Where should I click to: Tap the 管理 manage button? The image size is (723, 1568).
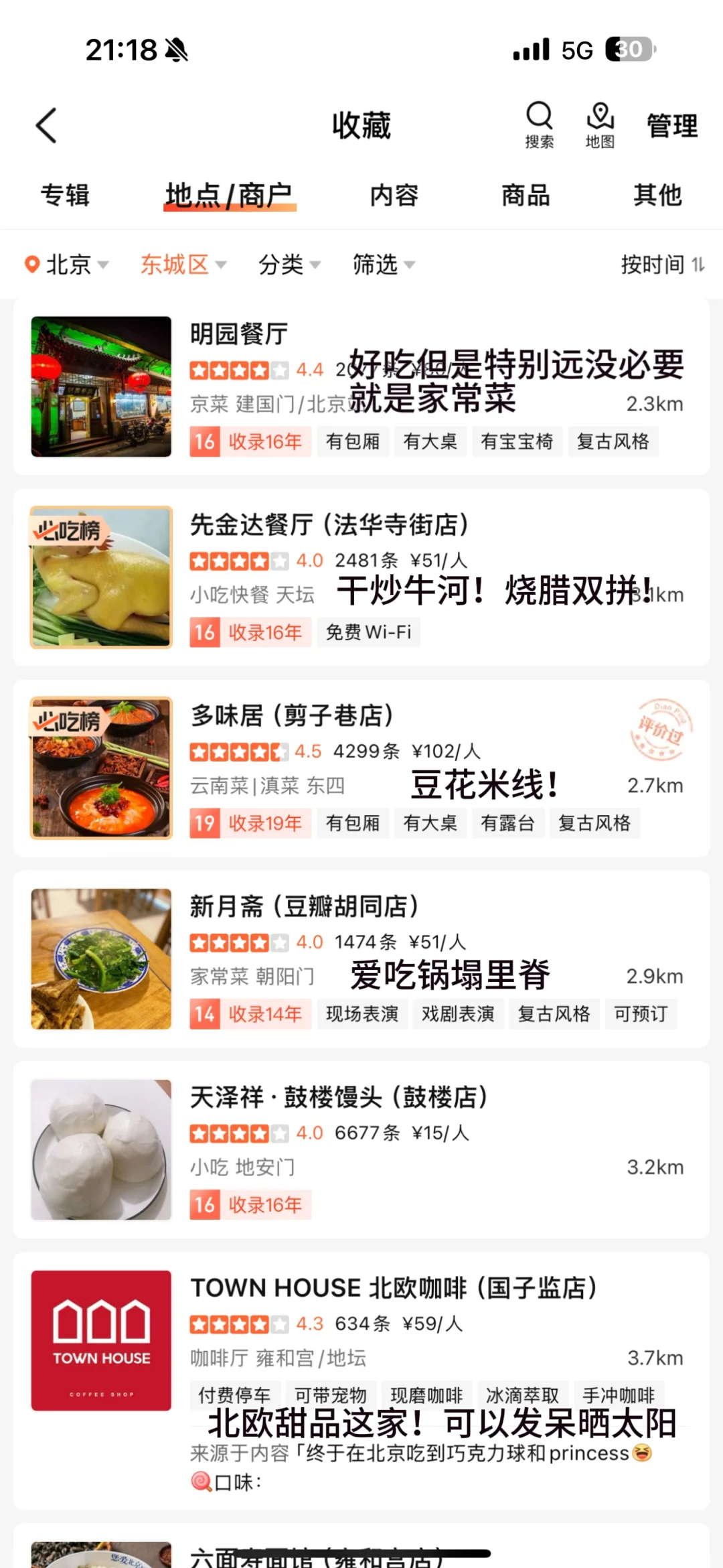pos(671,125)
